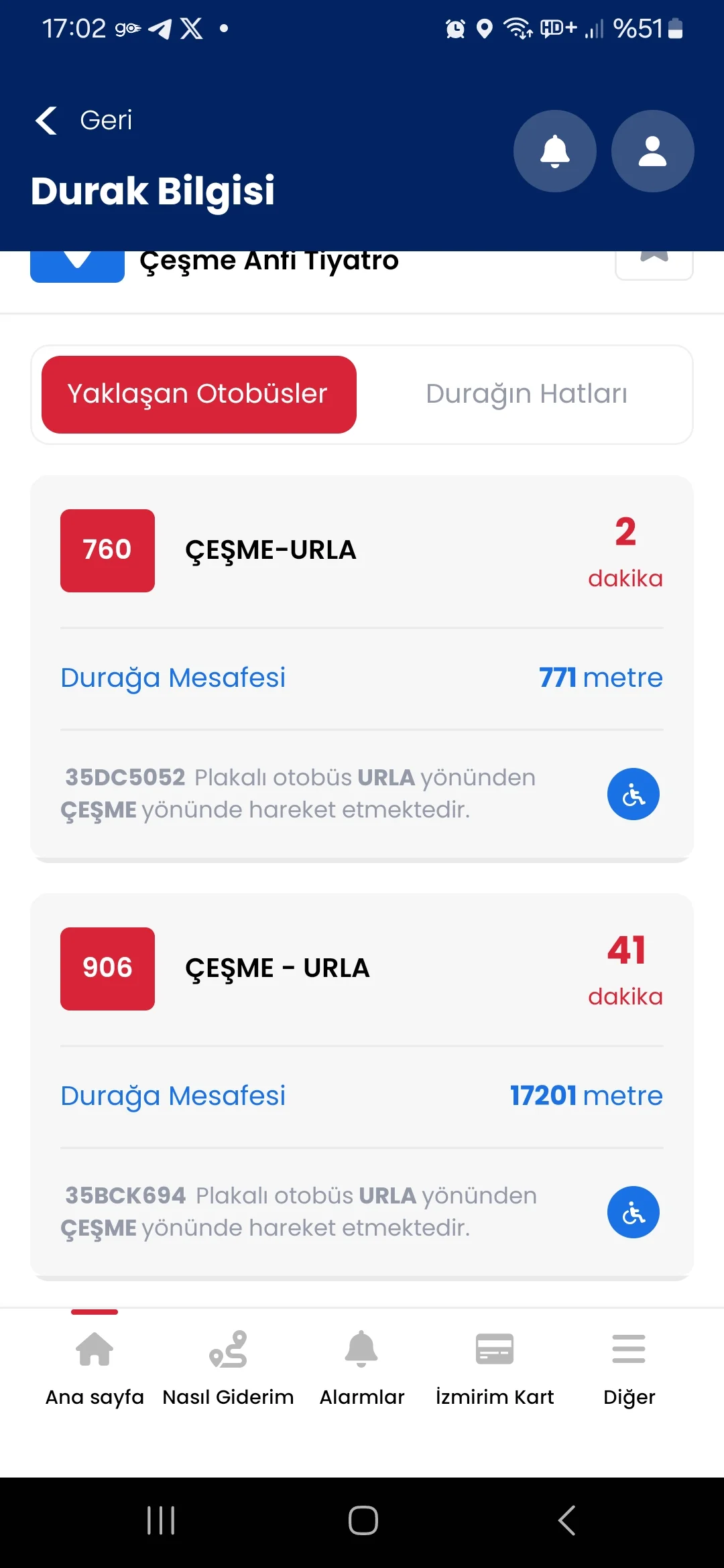Select the Yaklaşan Otobüsler filter

[x=198, y=394]
